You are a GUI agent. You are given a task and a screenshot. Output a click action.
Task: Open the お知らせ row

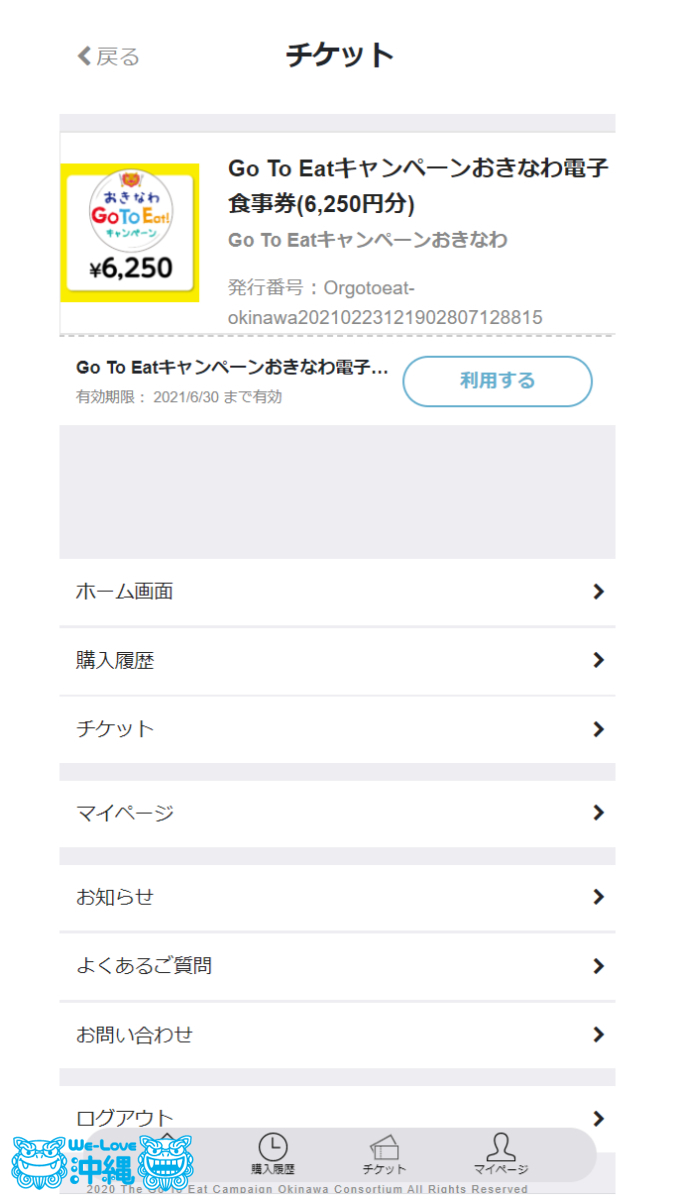point(337,898)
